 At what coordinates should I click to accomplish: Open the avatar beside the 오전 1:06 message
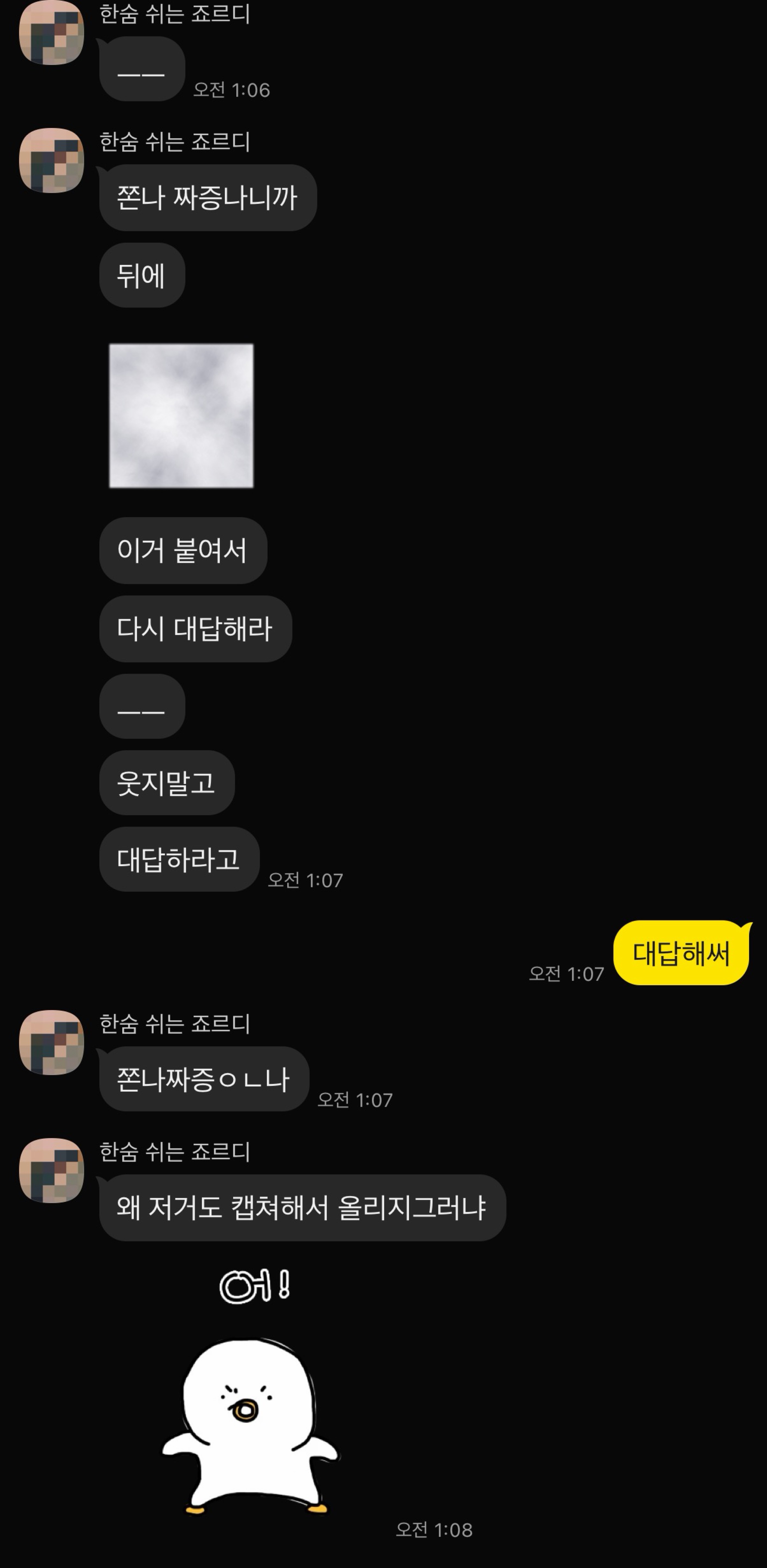coord(52,32)
